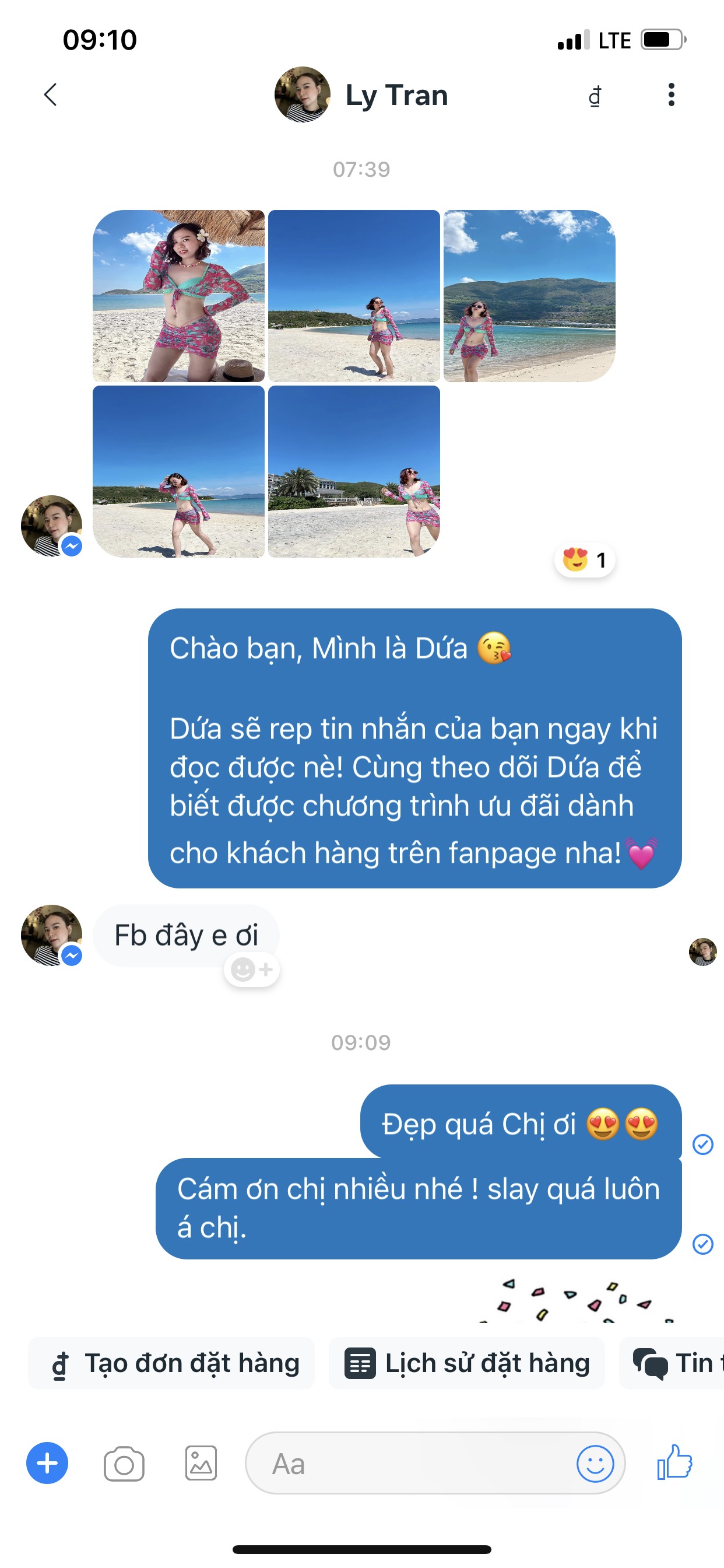Open the emoji picker in the message box
This screenshot has width=724, height=1568.
[595, 1464]
